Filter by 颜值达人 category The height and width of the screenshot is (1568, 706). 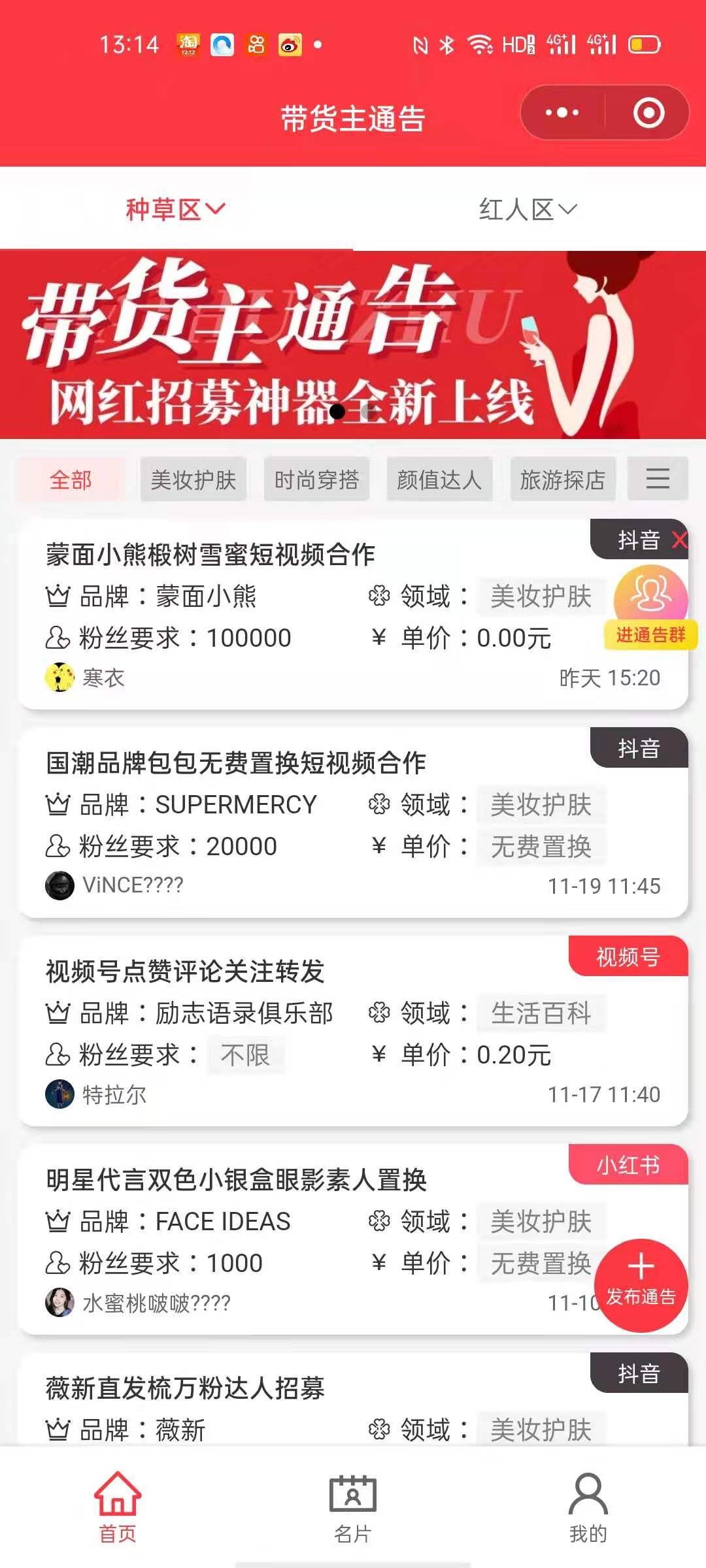click(x=439, y=480)
